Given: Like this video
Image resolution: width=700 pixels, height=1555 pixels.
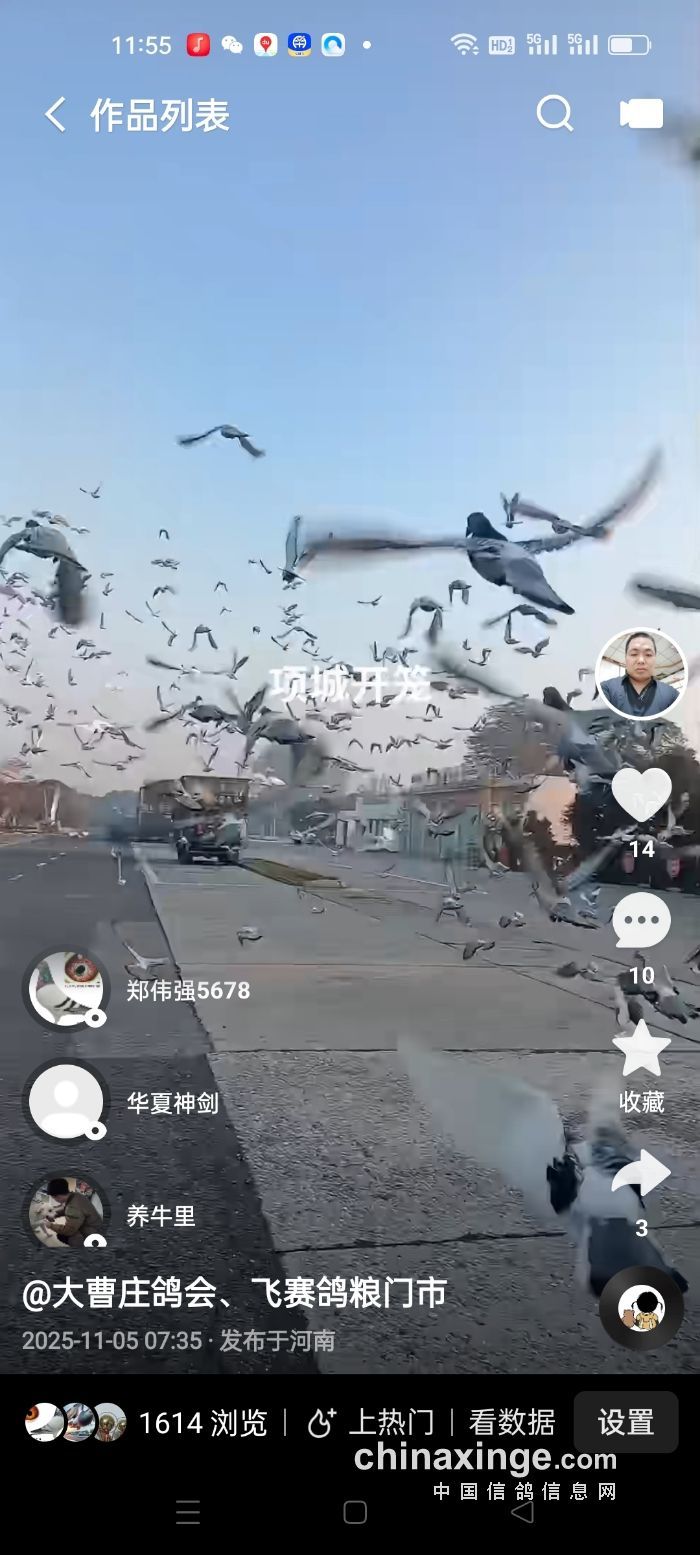Looking at the screenshot, I should tap(641, 796).
